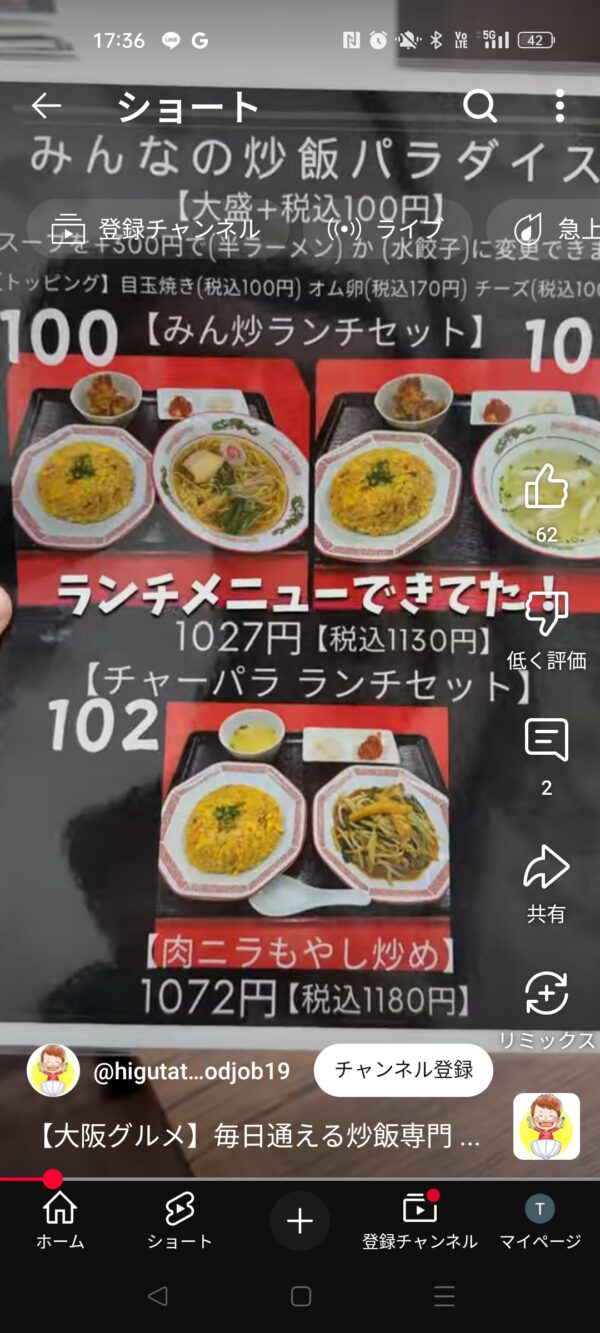Go to the マイページ tab
The width and height of the screenshot is (600, 1333).
pos(540,1221)
